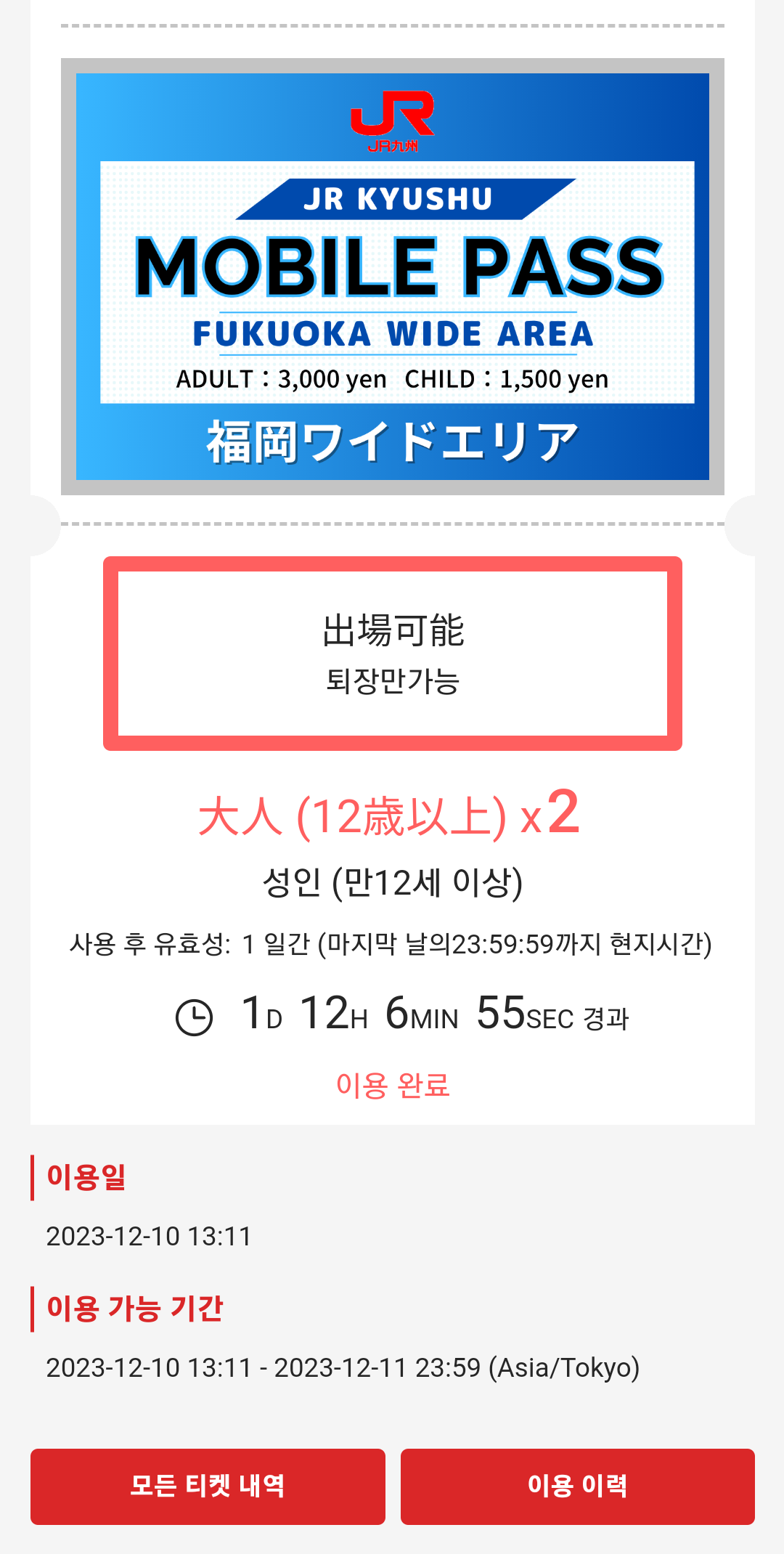784x1554 pixels.
Task: Click the JR Kyushu logo icon
Action: (x=392, y=122)
